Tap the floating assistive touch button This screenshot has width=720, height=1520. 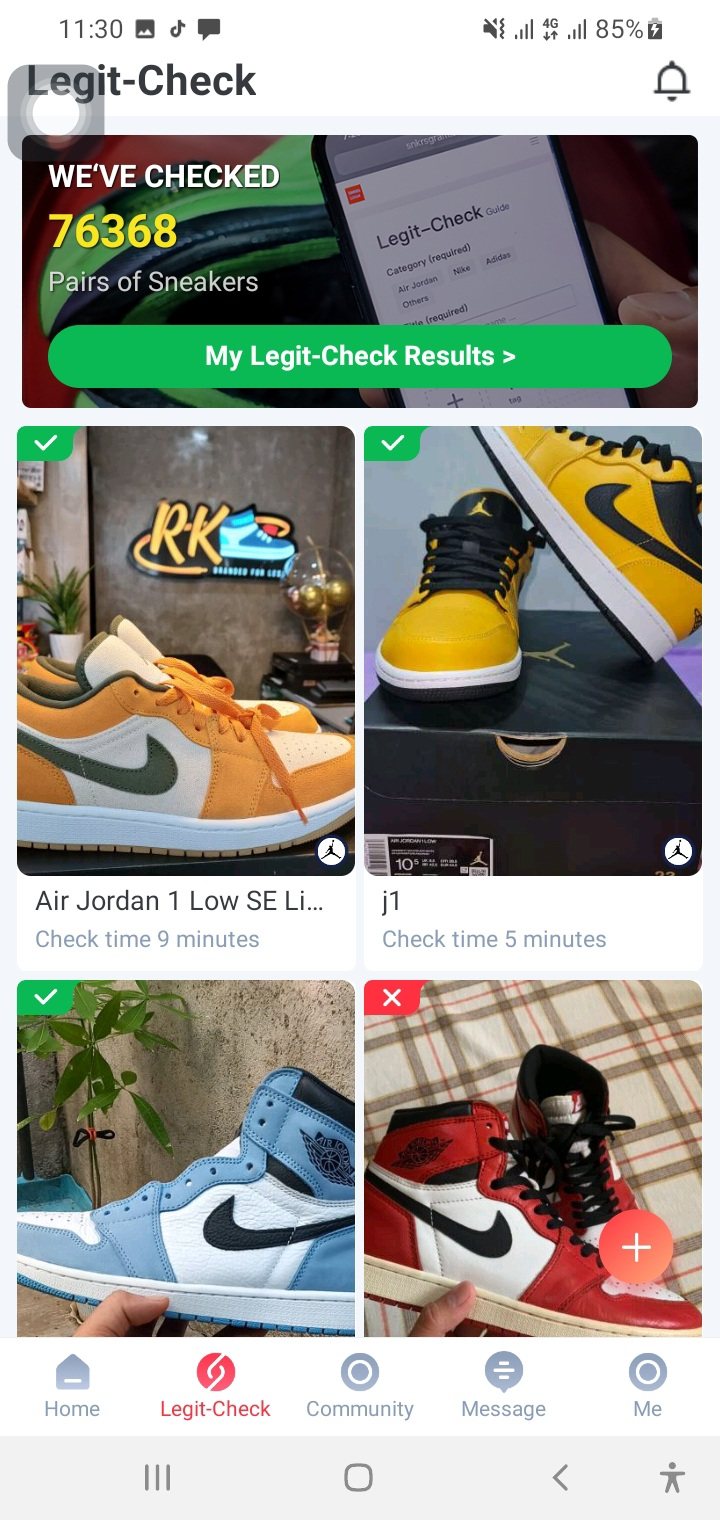click(x=56, y=113)
